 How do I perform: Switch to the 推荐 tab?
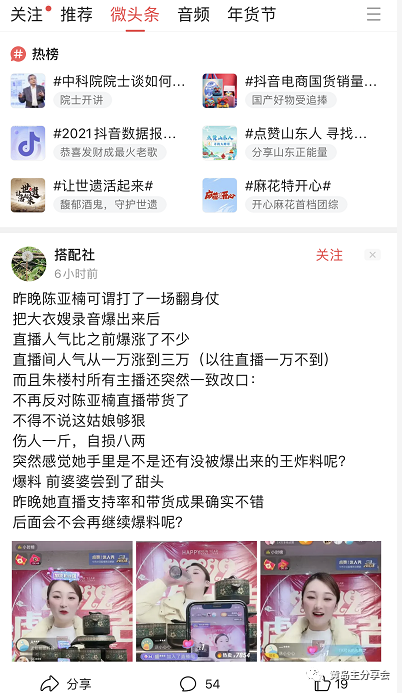click(77, 15)
